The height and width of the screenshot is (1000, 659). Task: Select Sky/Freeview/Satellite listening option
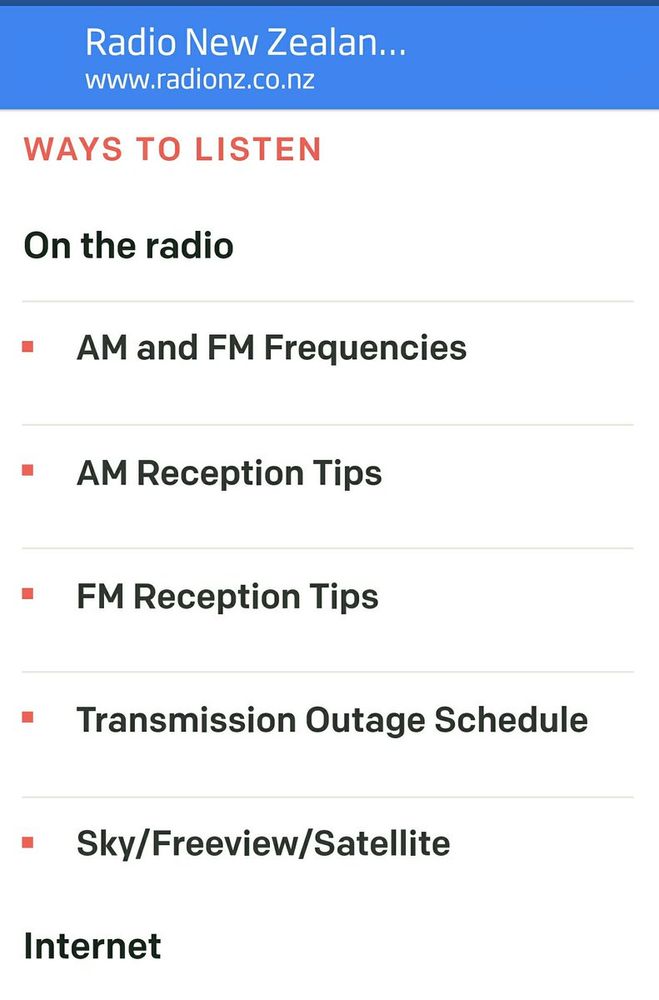click(x=263, y=844)
